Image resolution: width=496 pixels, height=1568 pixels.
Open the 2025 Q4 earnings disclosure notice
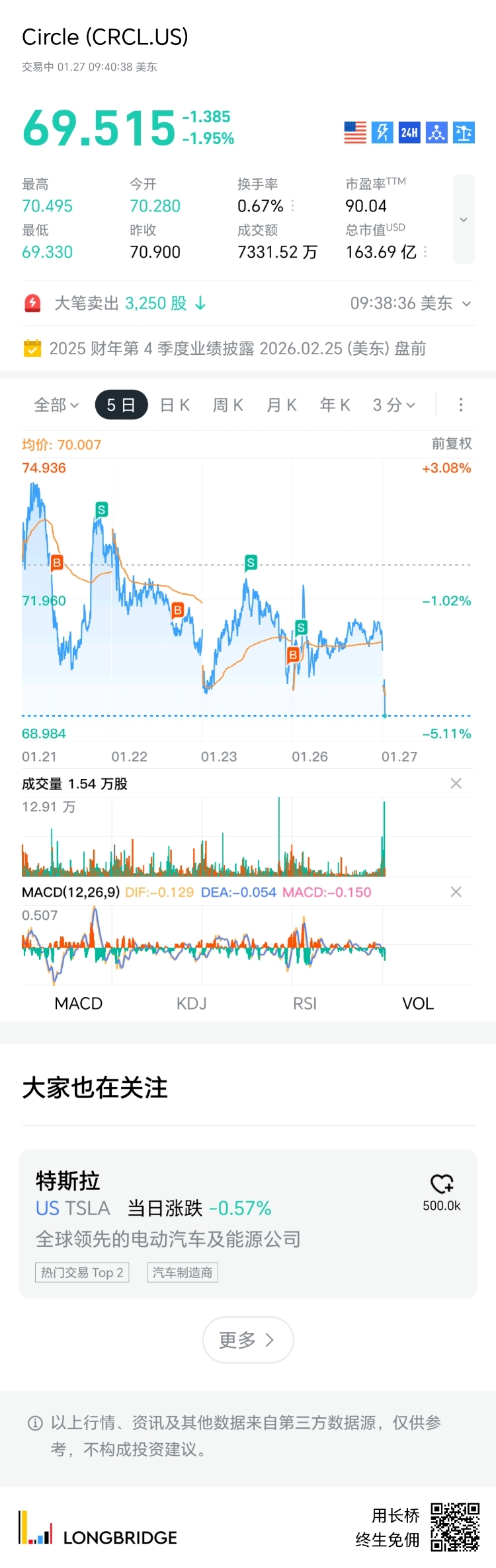238,348
